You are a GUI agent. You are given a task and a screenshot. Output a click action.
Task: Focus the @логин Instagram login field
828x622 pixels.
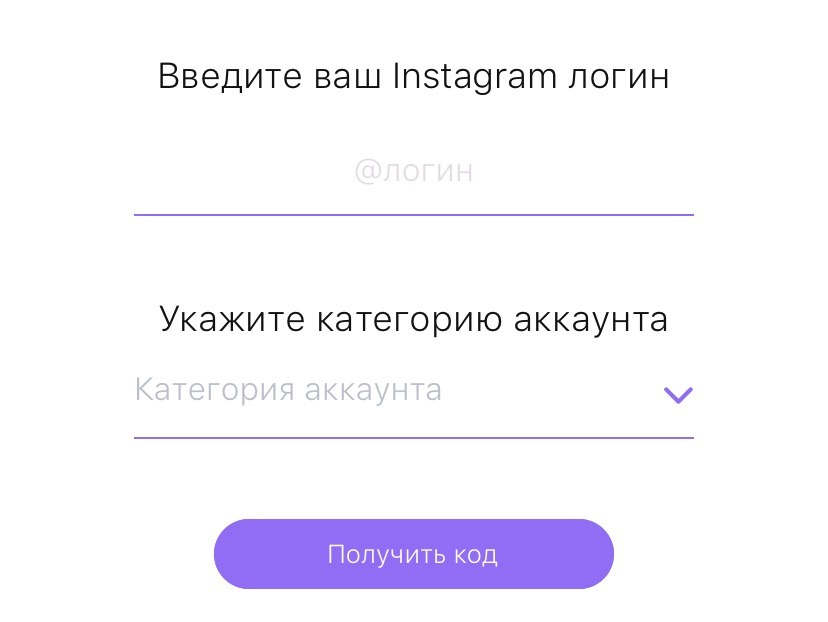(413, 173)
